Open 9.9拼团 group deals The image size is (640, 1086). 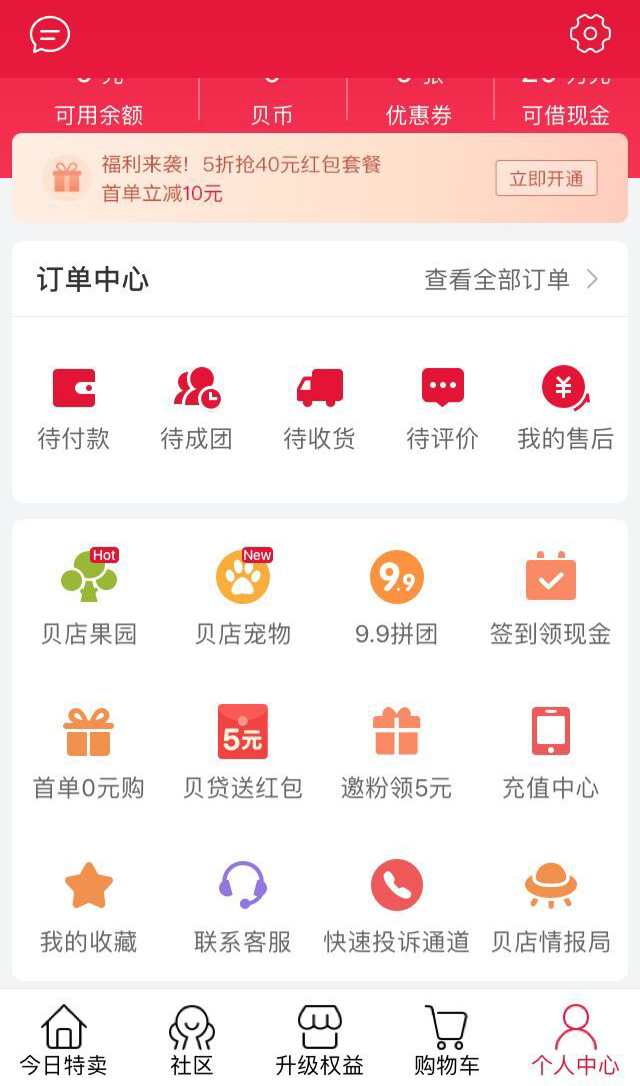pyautogui.click(x=396, y=597)
